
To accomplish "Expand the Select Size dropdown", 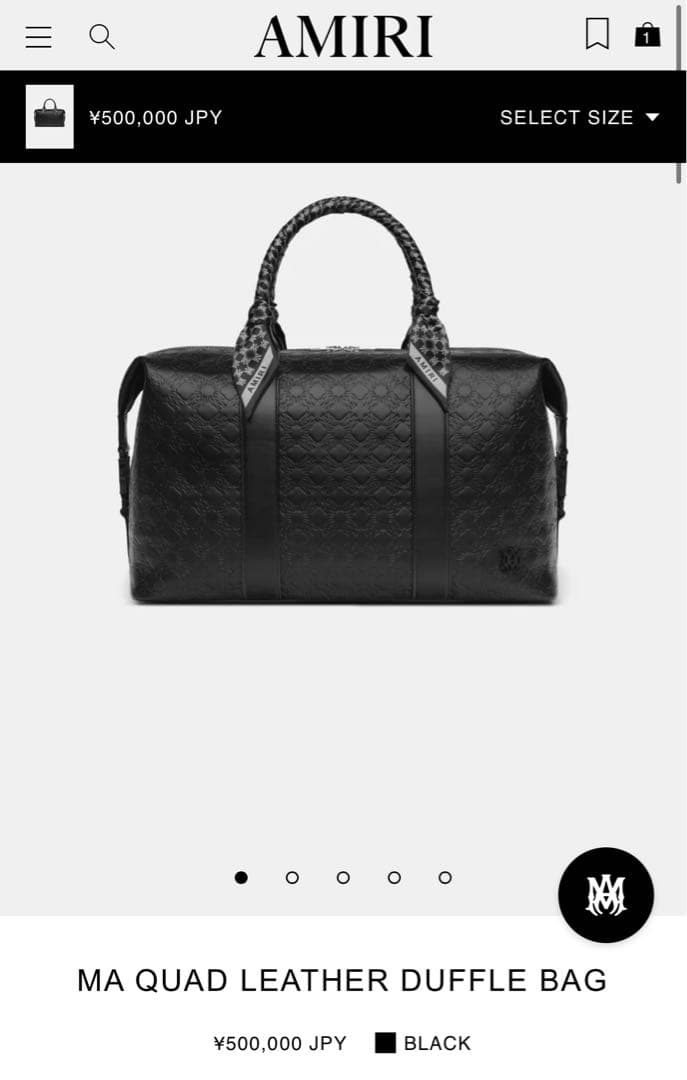I will (580, 117).
